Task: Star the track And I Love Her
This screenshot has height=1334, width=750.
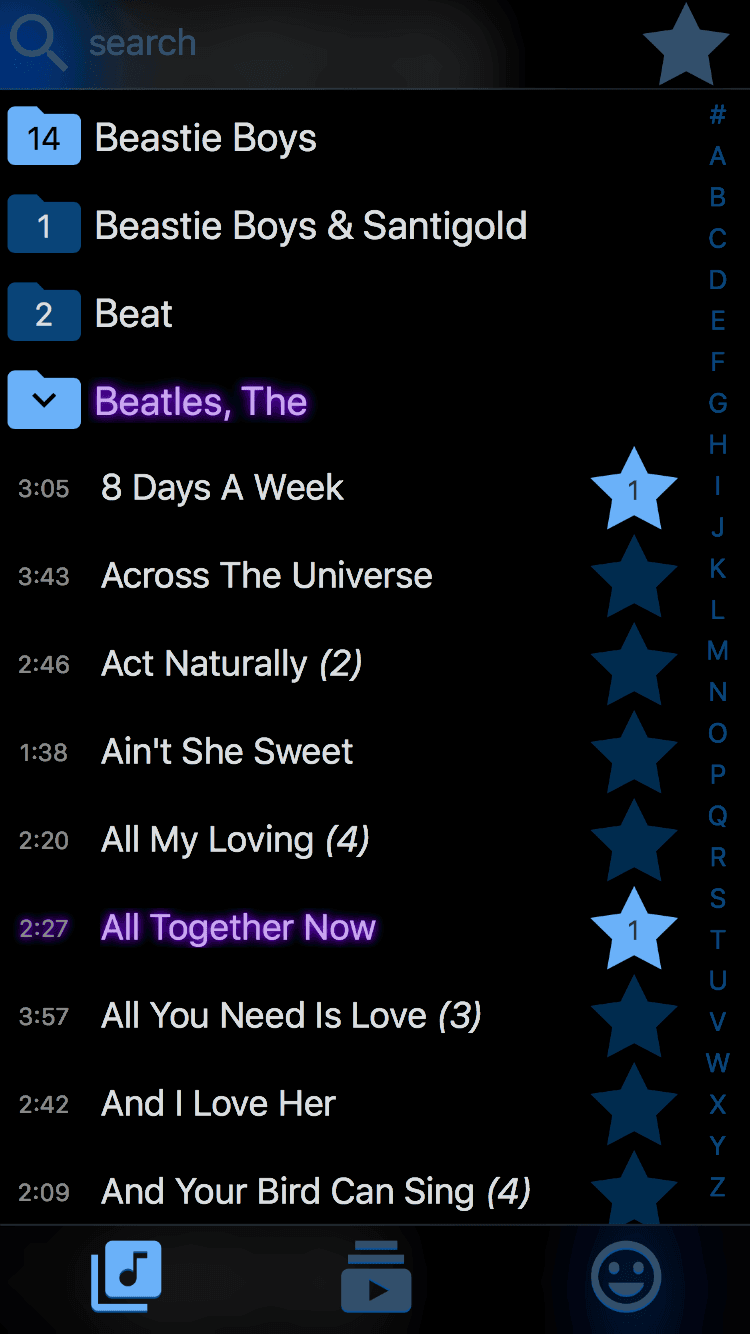Action: click(634, 1106)
